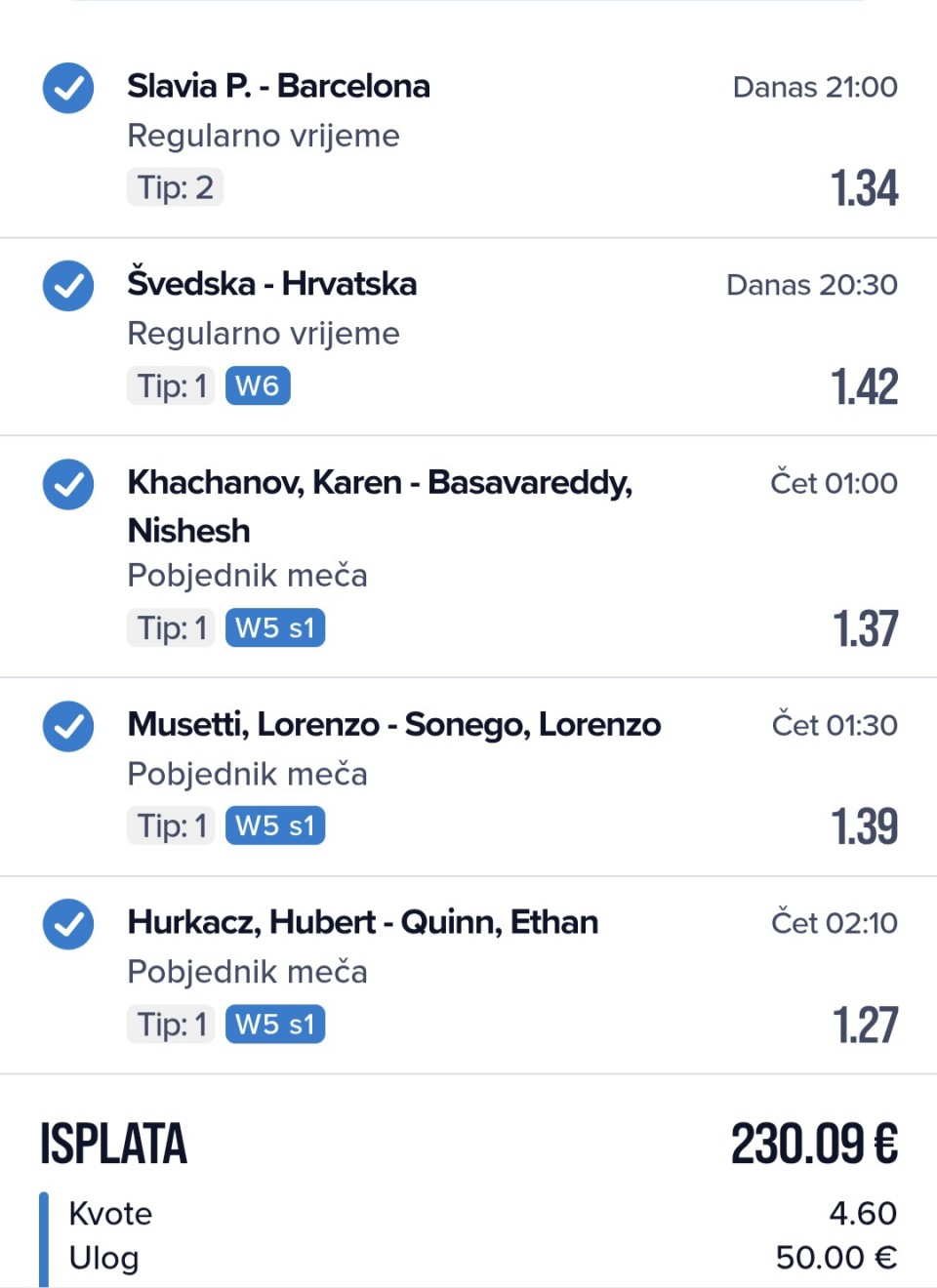Deselect the Khachanov - Basavareddy match
Screen dimensions: 937x1288
click(x=68, y=484)
